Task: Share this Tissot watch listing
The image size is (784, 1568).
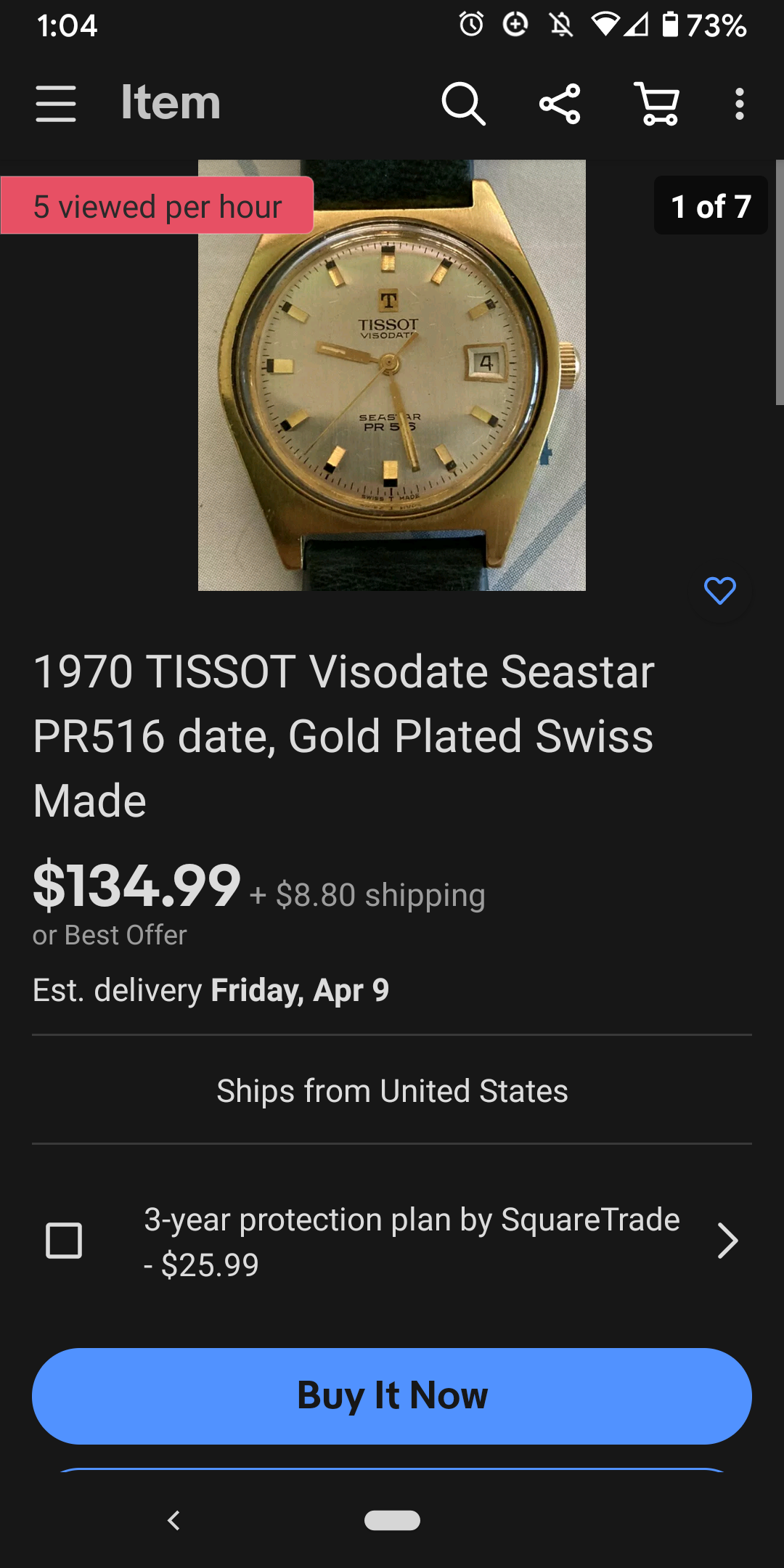Action: coord(560,103)
